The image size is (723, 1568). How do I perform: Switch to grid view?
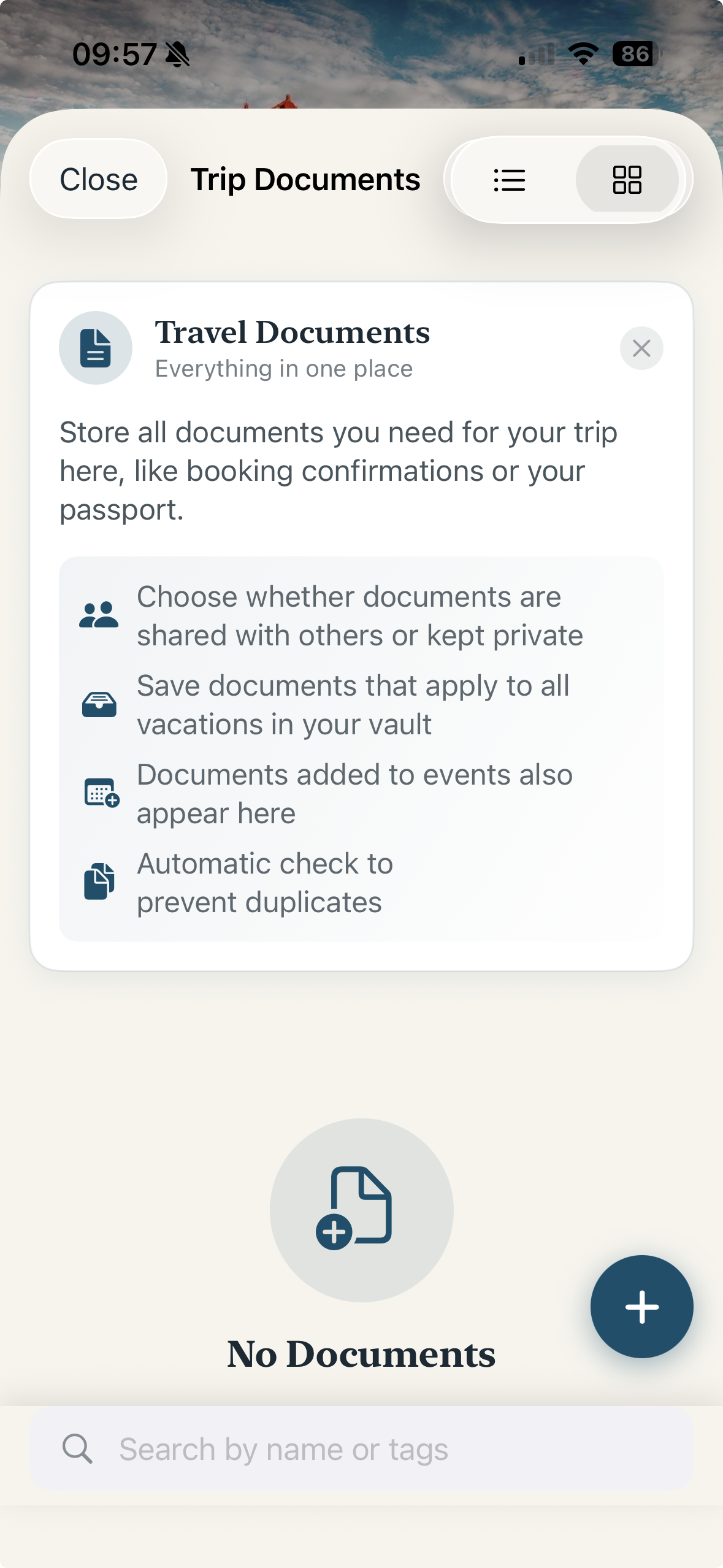pyautogui.click(x=627, y=180)
